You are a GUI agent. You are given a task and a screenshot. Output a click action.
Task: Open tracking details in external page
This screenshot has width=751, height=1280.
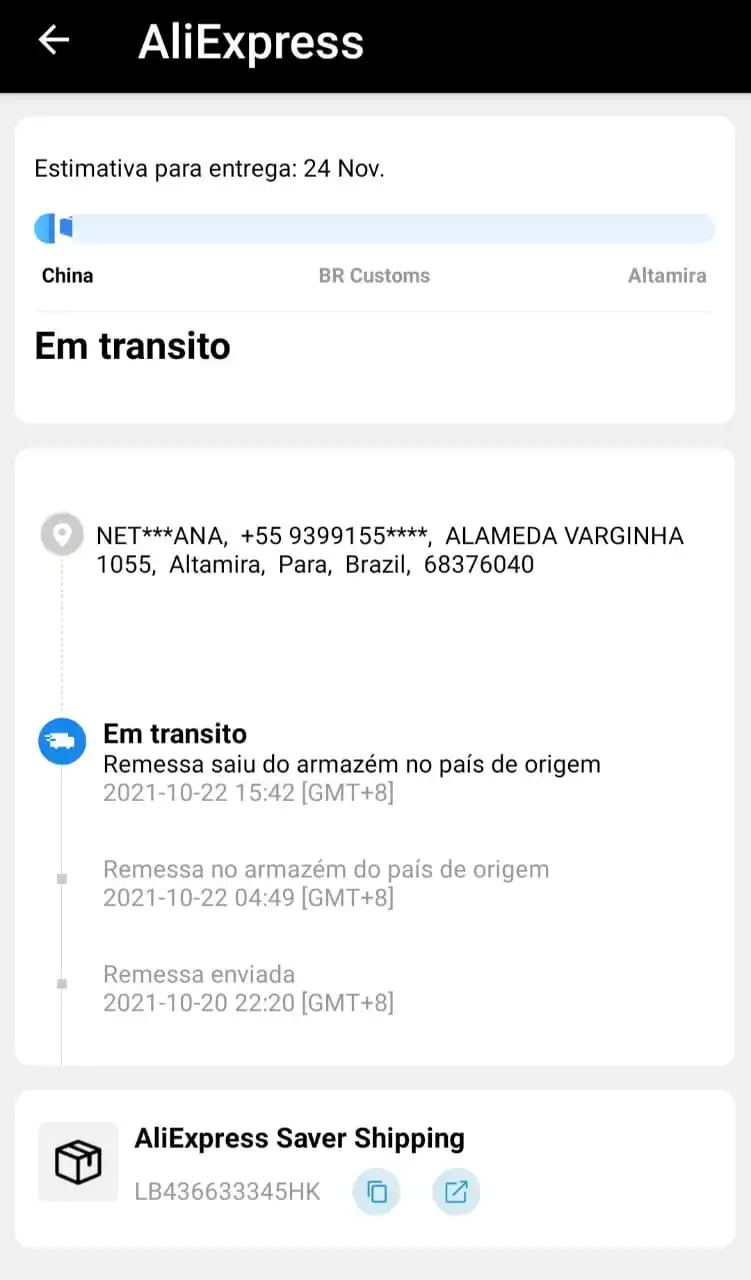456,1192
